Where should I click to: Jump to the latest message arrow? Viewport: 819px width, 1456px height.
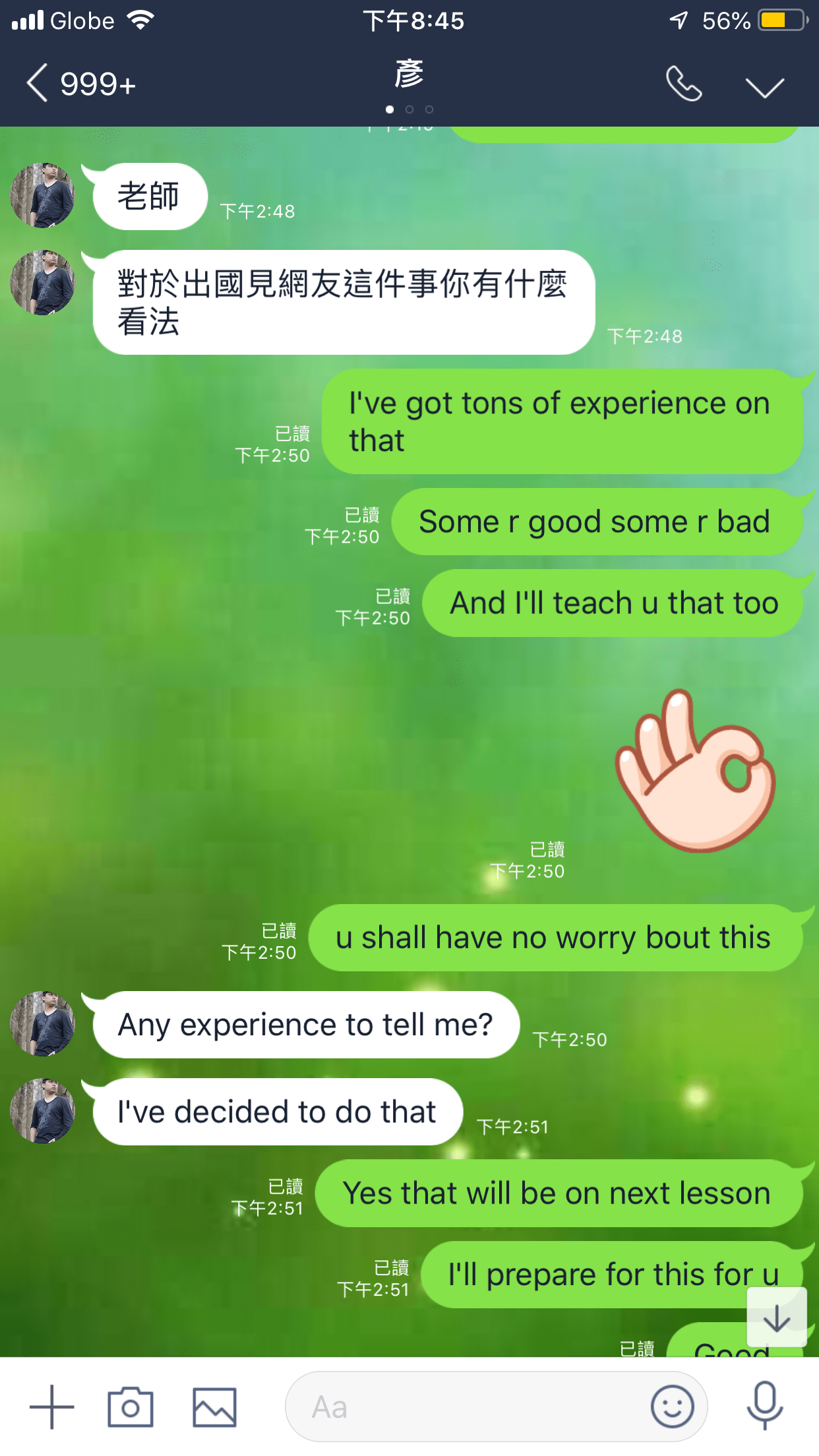coord(776,1317)
